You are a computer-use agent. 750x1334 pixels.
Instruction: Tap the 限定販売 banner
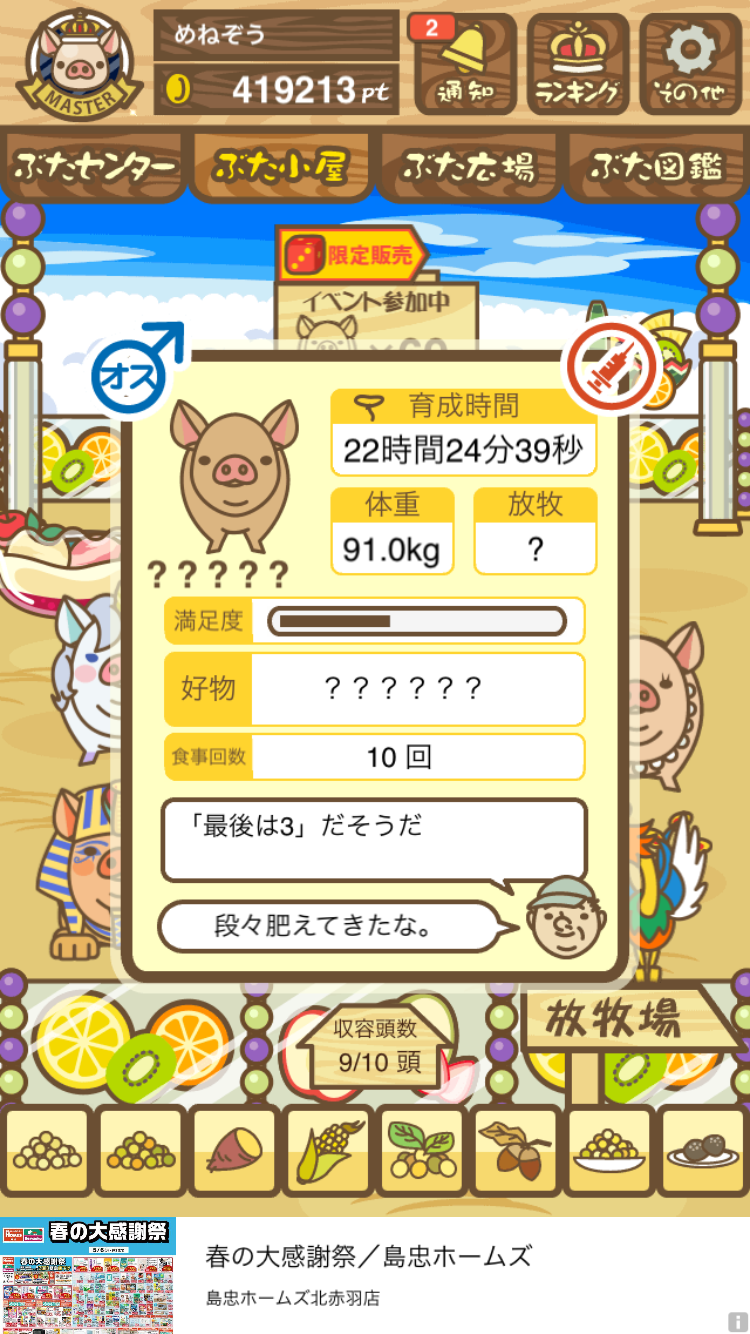[x=350, y=256]
